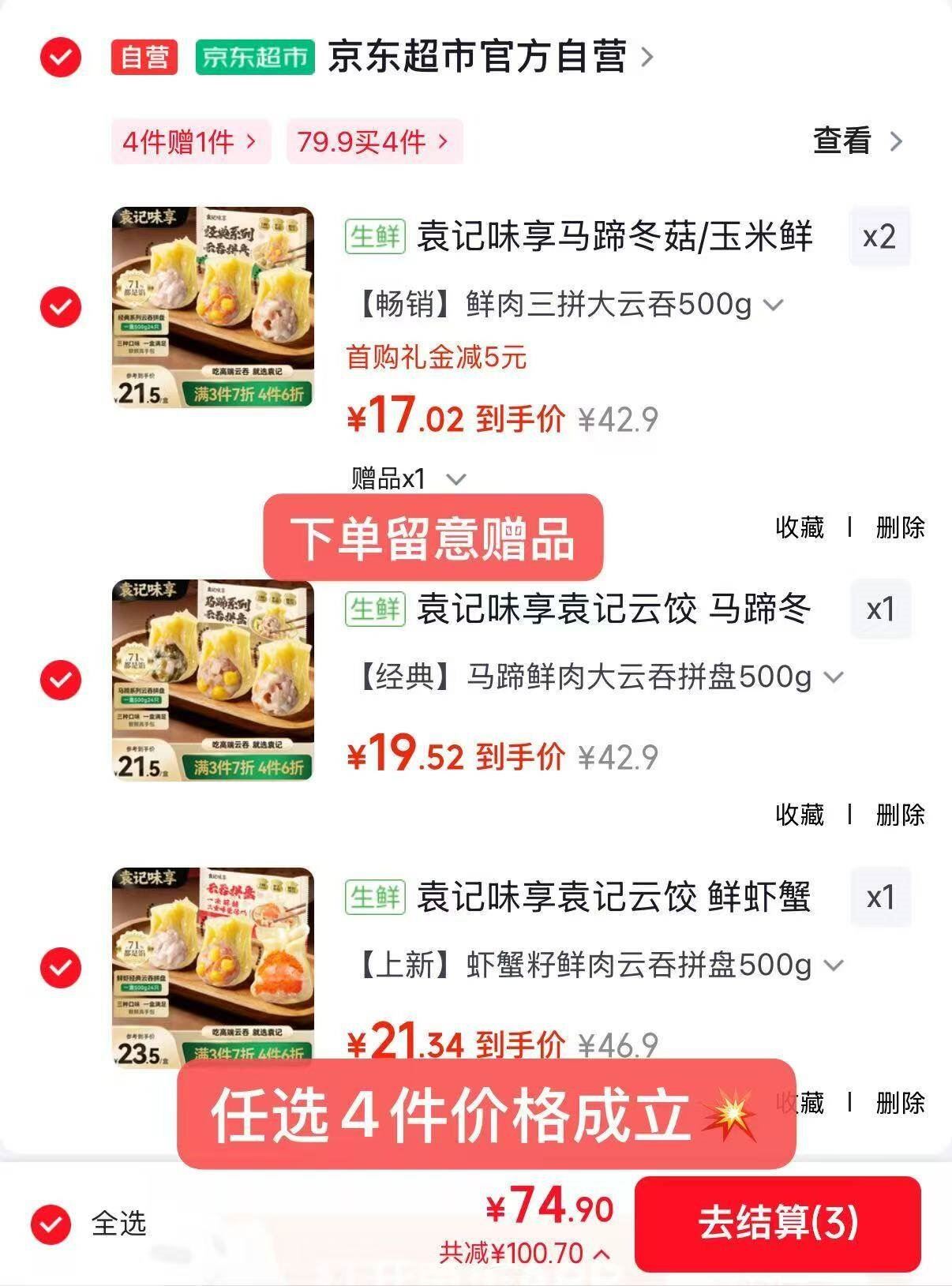The image size is (952, 1286).
Task: Open the 马蹄冬菇/玉米鲜 product image
Action: pyautogui.click(x=213, y=307)
